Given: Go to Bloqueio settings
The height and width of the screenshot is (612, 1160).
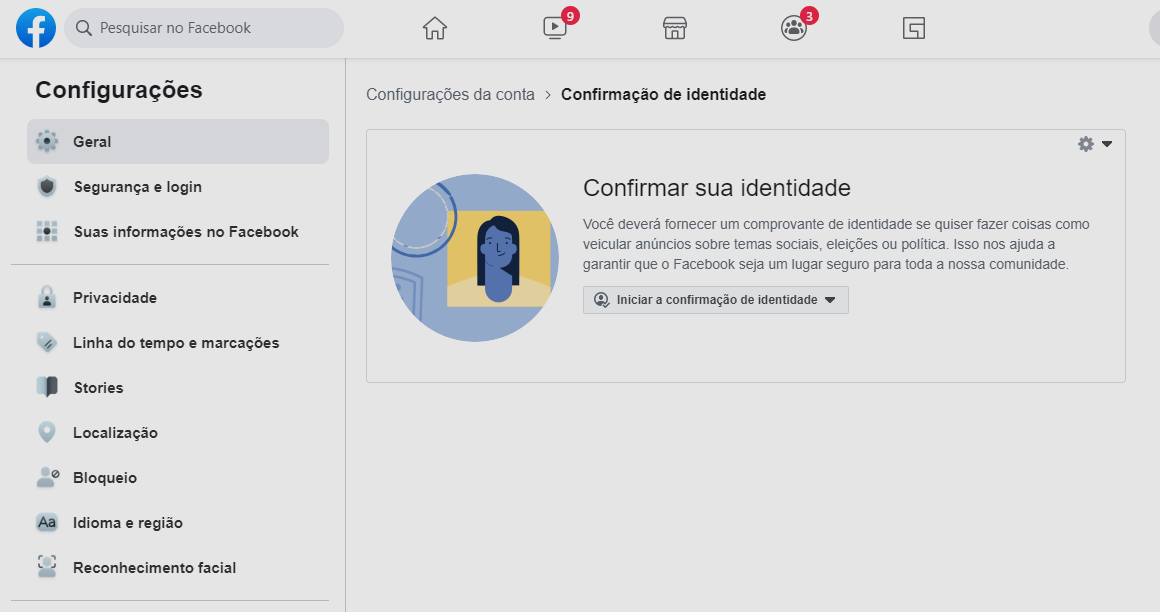Looking at the screenshot, I should point(178,478).
